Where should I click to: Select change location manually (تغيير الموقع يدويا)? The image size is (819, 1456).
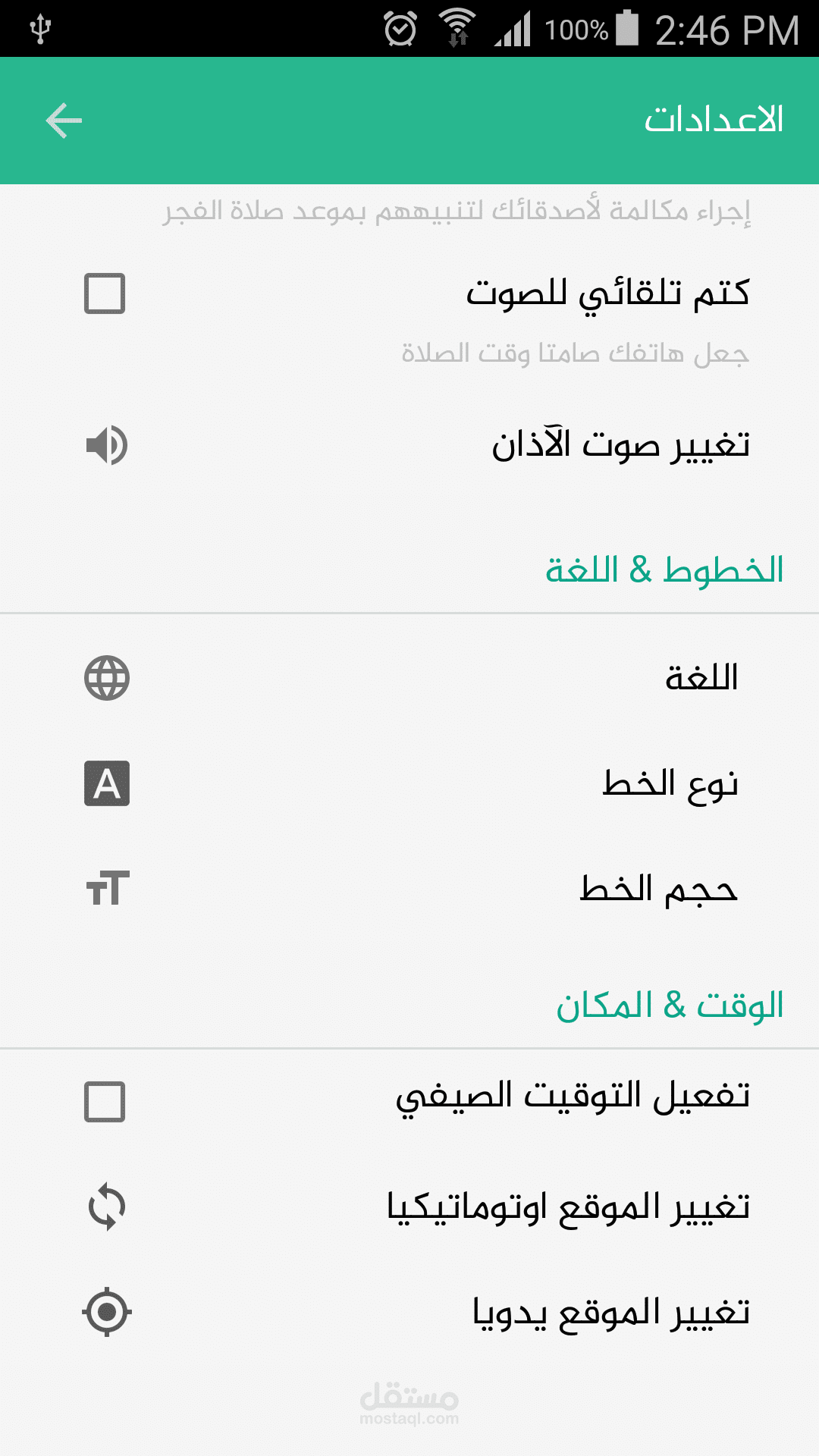click(x=409, y=1312)
